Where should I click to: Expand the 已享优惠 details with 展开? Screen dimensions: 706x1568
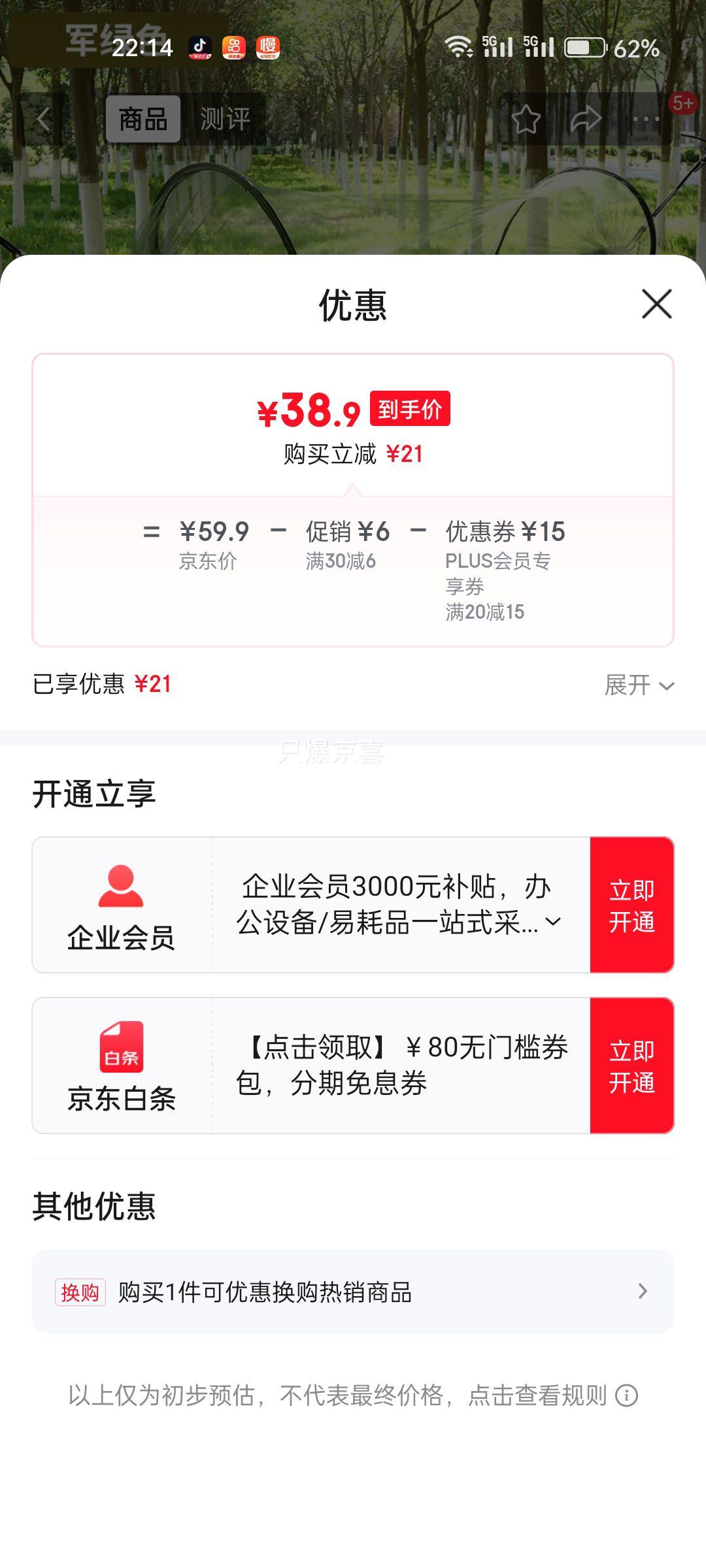pos(639,685)
